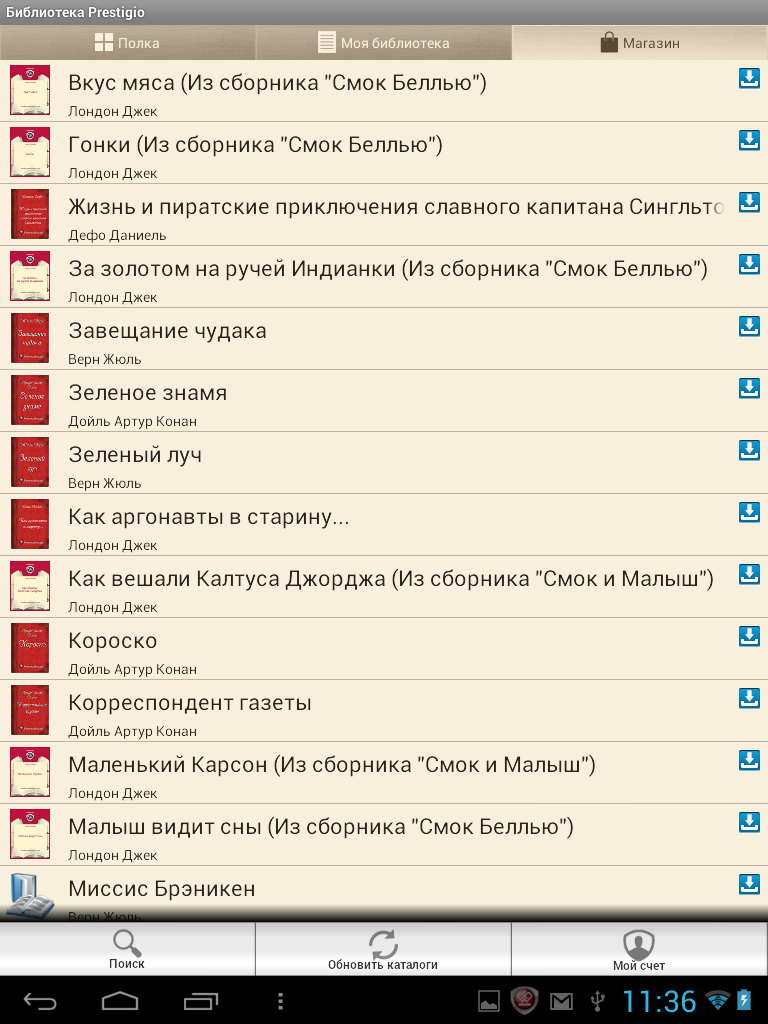Open Жизнь и пиратские приключения by Дефо
This screenshot has height=1024, width=768.
click(x=395, y=207)
